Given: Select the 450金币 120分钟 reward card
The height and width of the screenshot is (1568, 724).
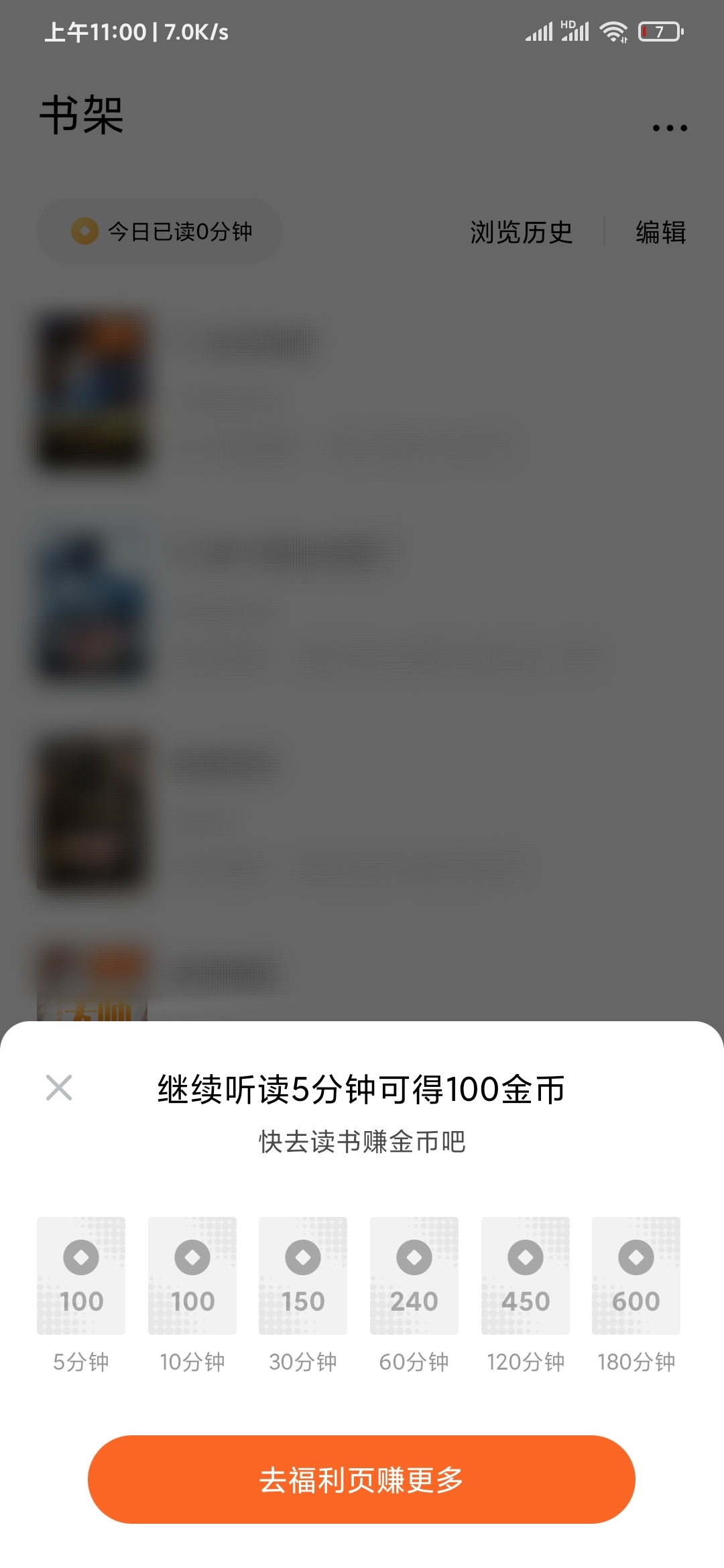Looking at the screenshot, I should coord(525,1273).
